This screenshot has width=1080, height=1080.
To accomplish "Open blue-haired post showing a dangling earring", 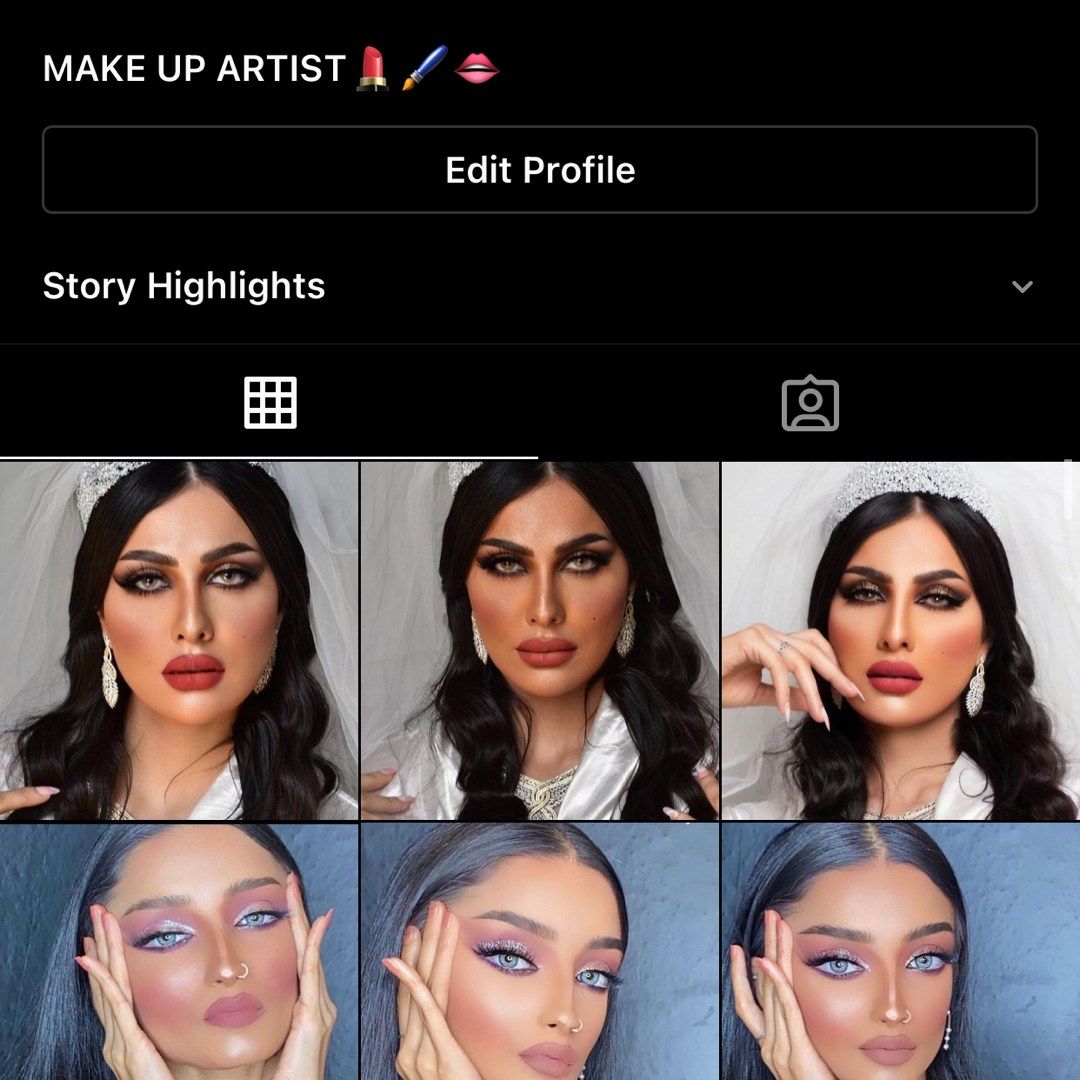I will tap(900, 950).
